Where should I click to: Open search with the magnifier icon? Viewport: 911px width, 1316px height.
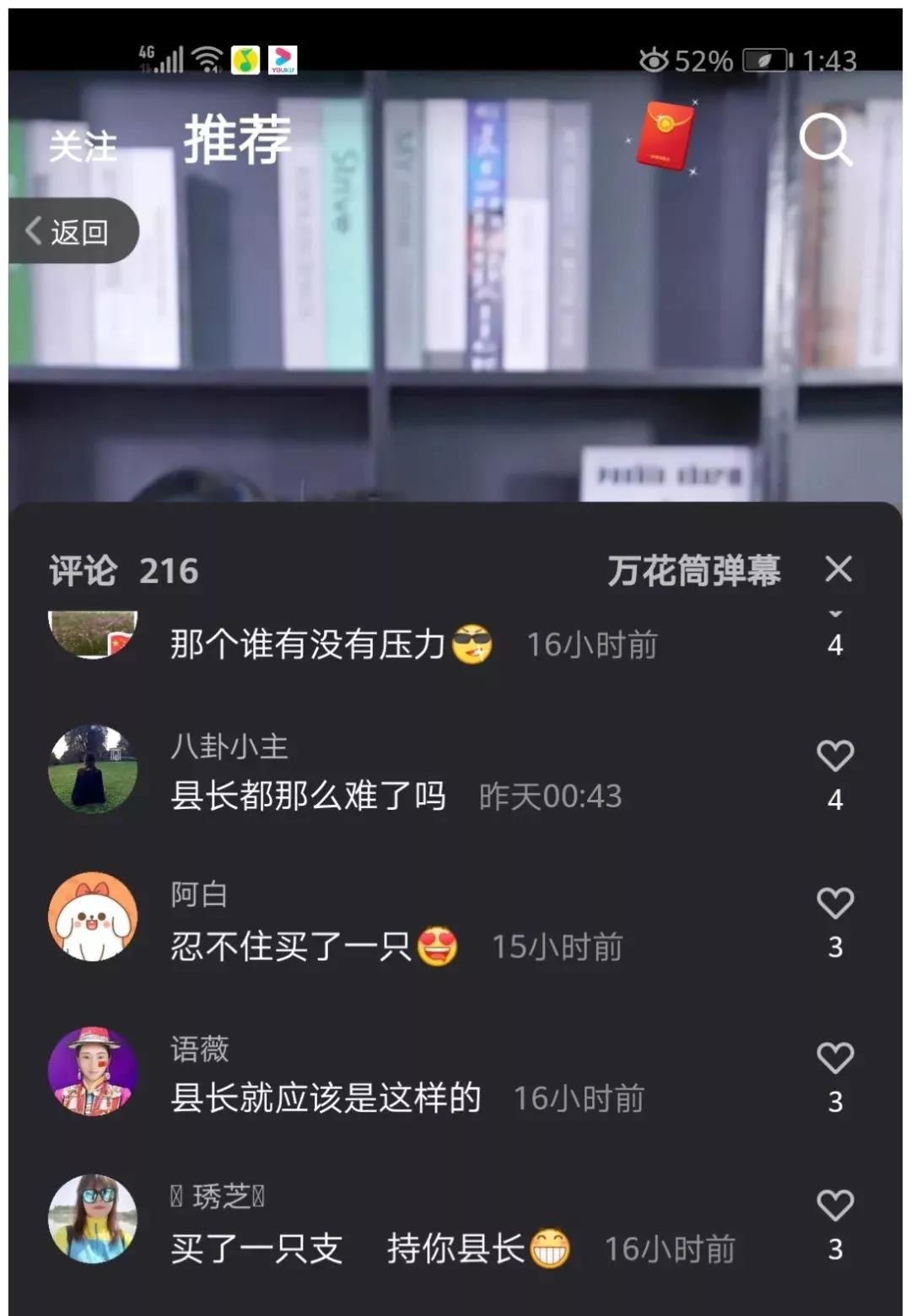click(x=825, y=139)
